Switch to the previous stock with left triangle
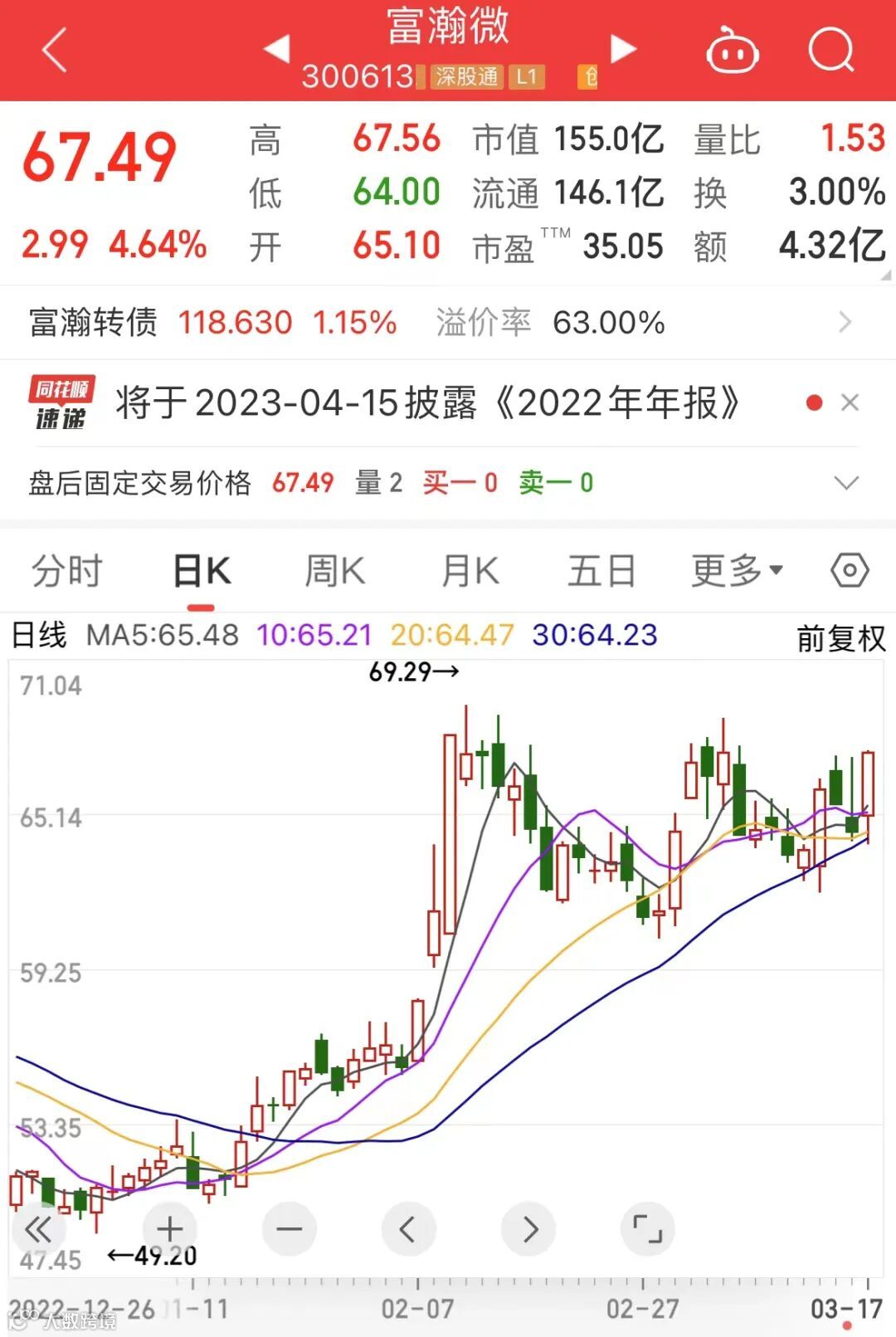The image size is (896, 1337). point(278,49)
